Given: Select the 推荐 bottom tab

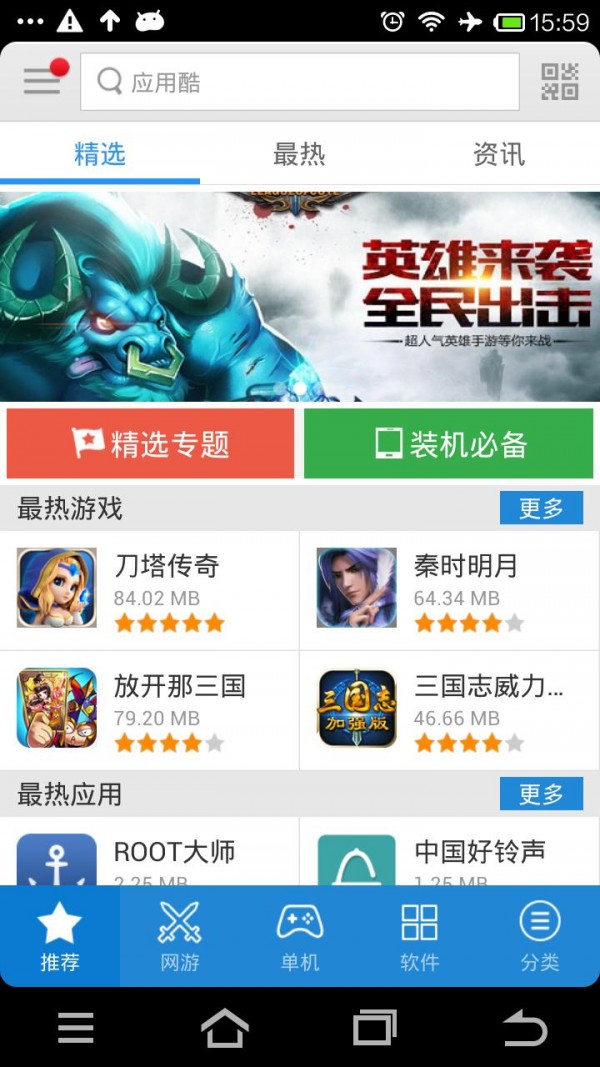Looking at the screenshot, I should coord(60,936).
